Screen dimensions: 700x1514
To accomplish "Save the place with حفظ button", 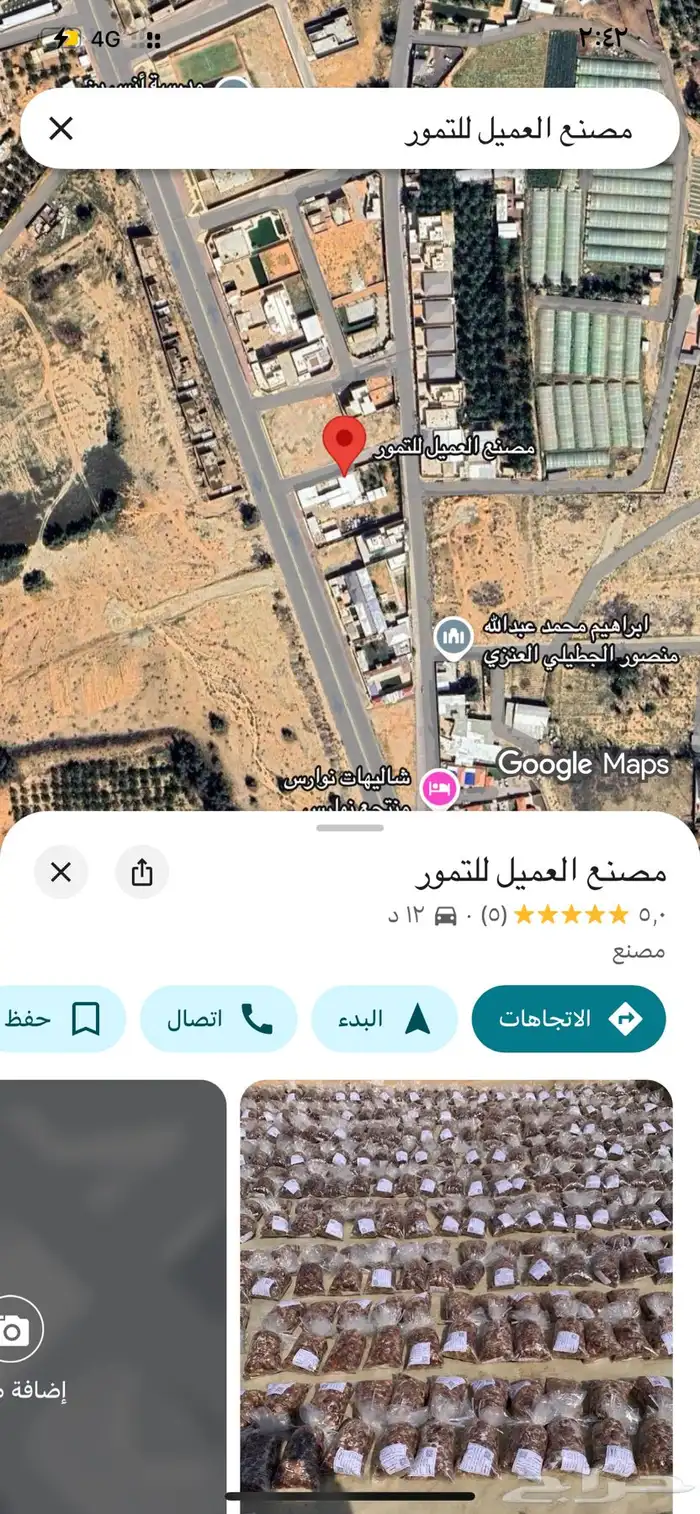I will [62, 1019].
